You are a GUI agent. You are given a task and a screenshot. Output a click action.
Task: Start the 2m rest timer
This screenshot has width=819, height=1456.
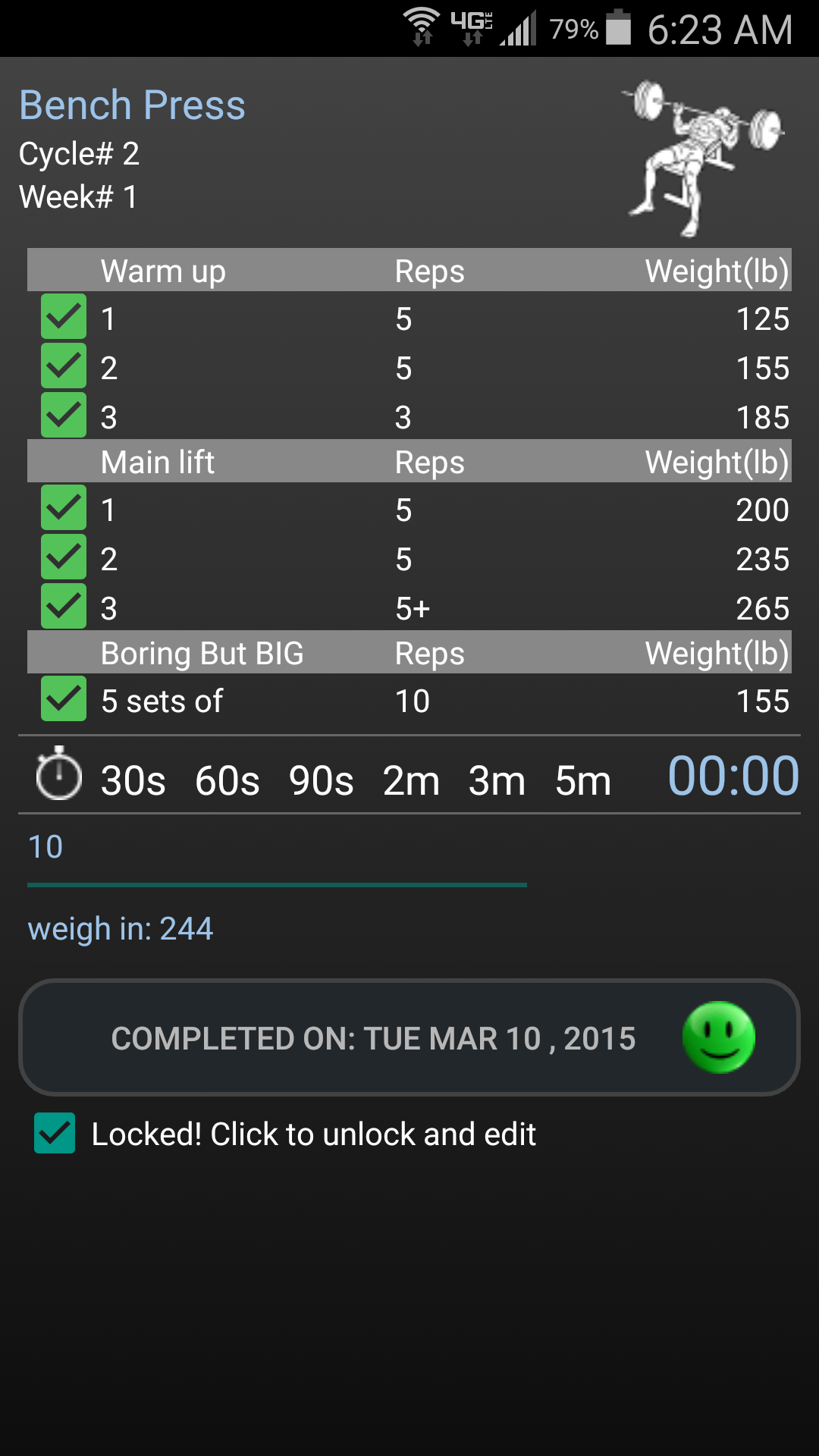(x=411, y=780)
